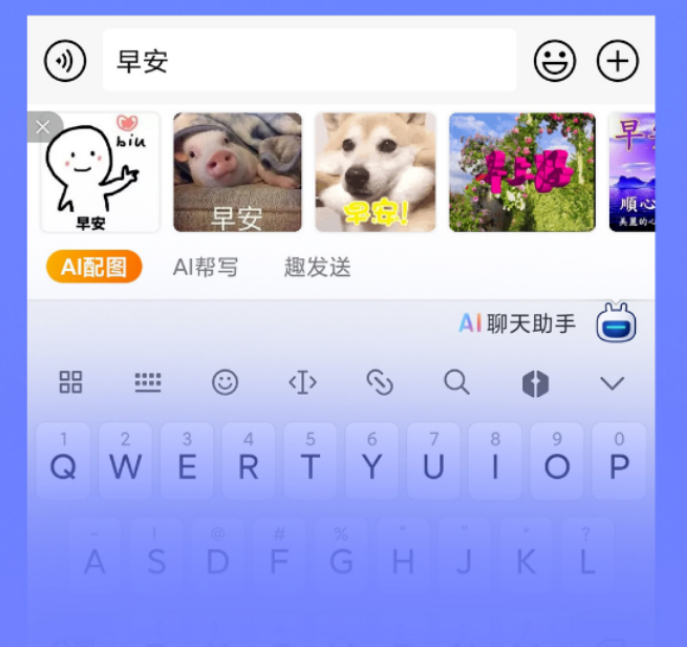Open the keyboard search tool
Viewport: 687px width, 647px height.
[x=456, y=382]
